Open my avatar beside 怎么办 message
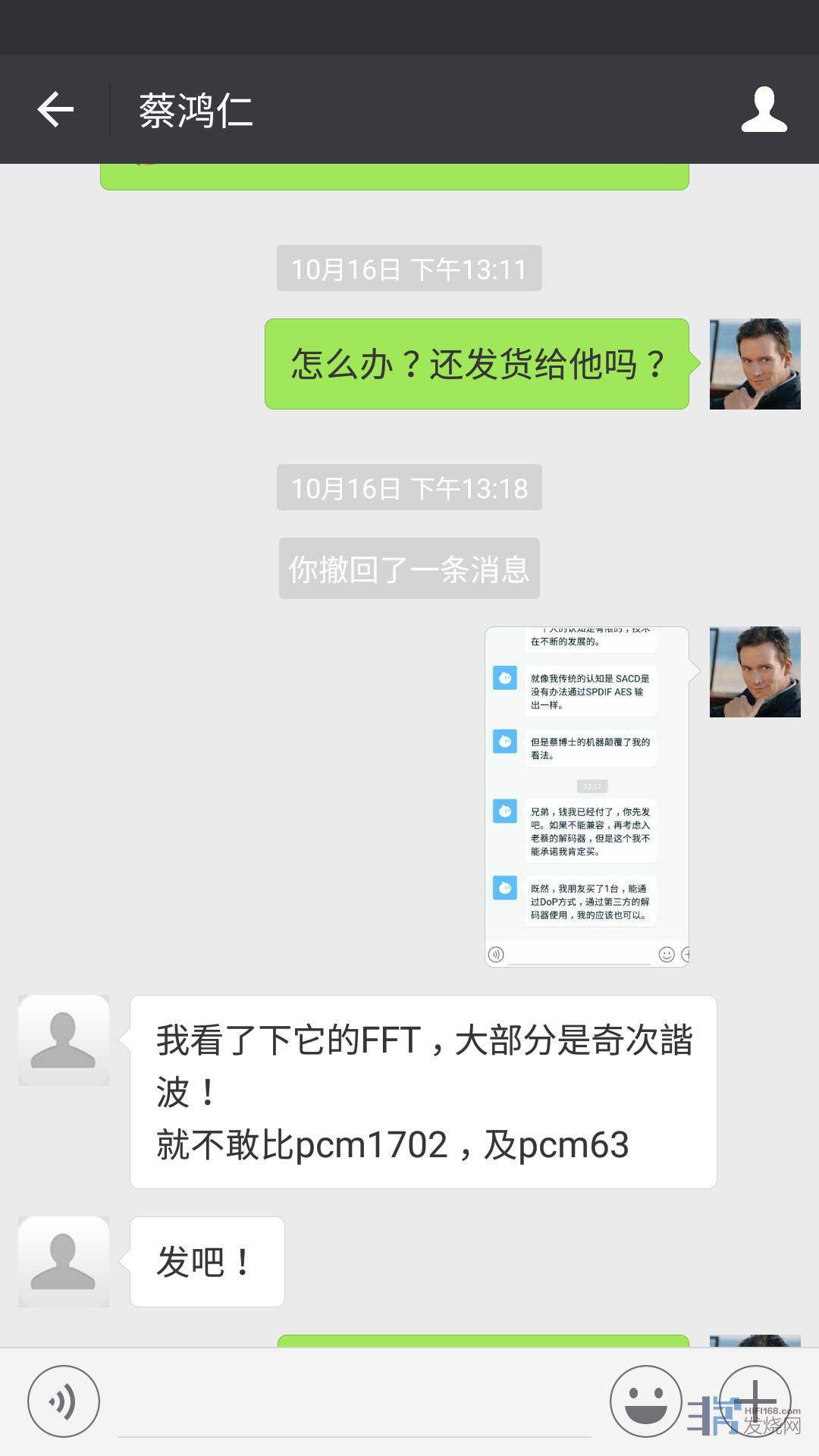The width and height of the screenshot is (819, 1456). coord(755,364)
